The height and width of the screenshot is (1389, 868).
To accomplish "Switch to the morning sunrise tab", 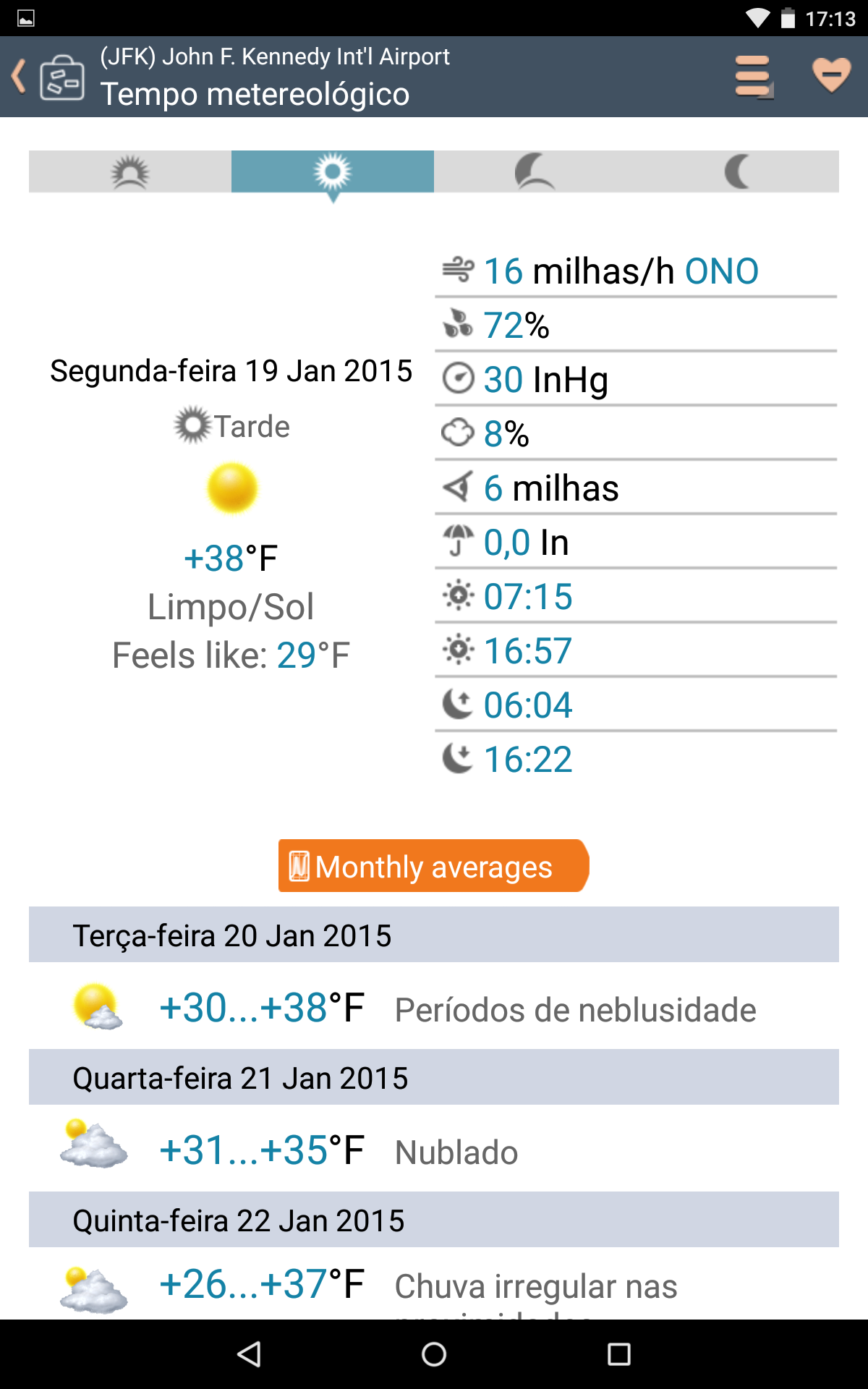I will click(130, 172).
